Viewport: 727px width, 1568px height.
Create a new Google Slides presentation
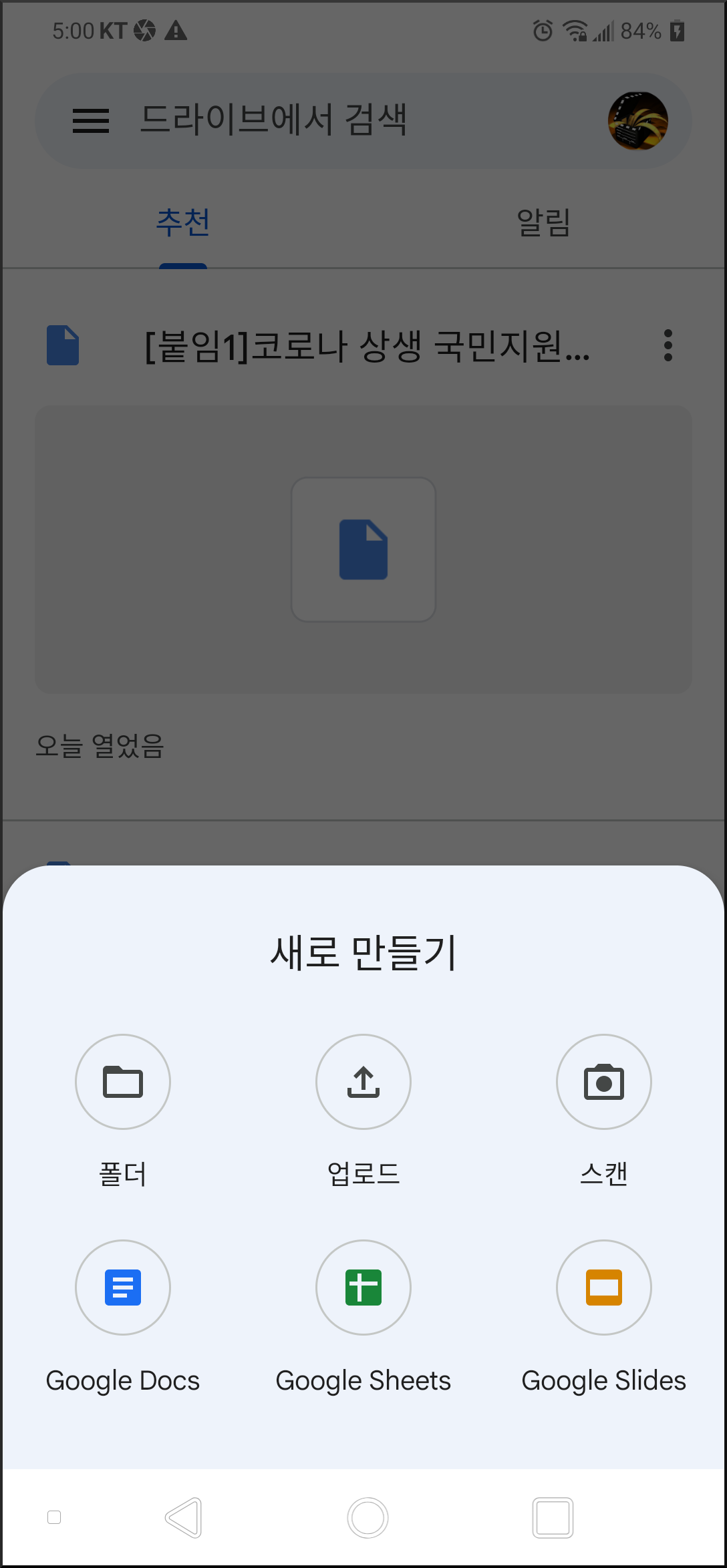(x=603, y=1288)
